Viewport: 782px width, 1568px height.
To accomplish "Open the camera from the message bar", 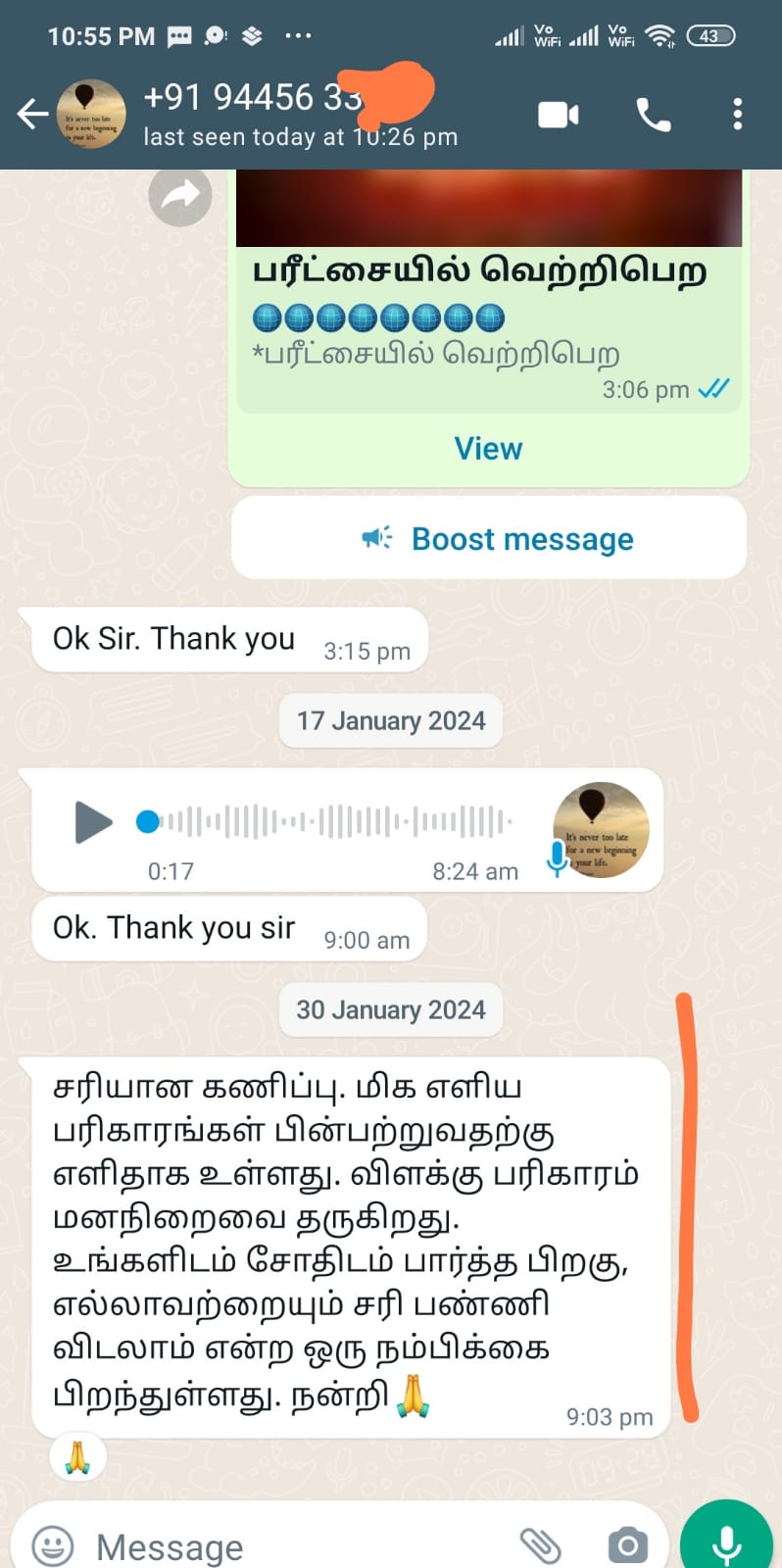I will 627,1545.
